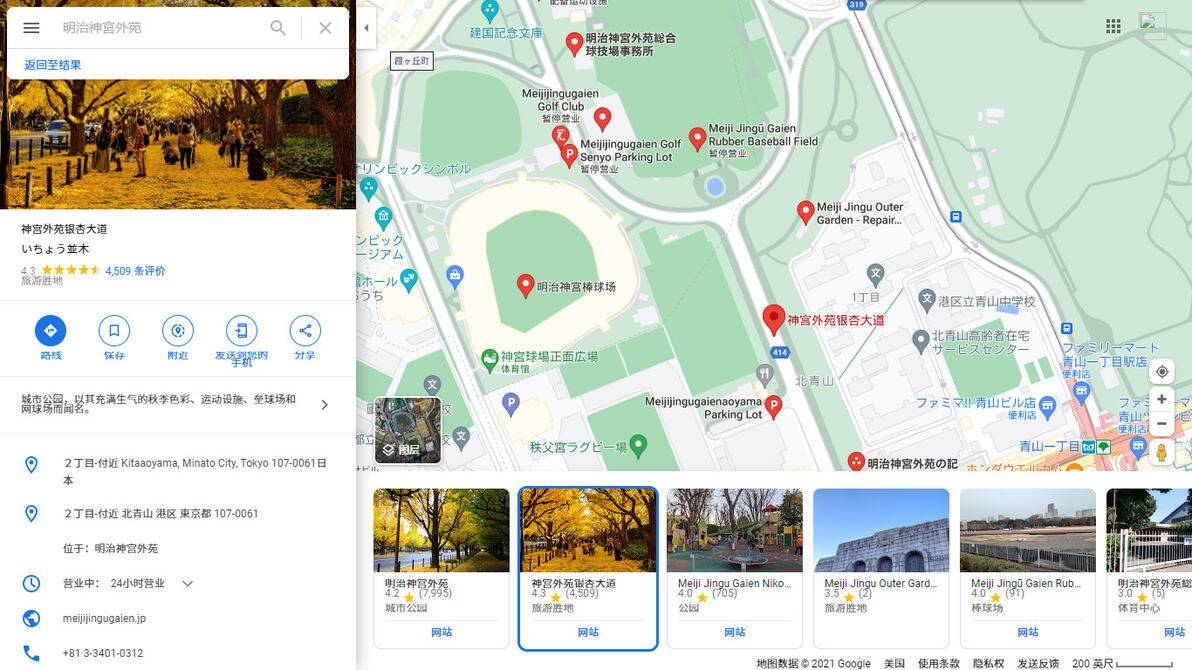Image resolution: width=1192 pixels, height=670 pixels.
Task: Zoom in on the map
Action: pos(1162,399)
